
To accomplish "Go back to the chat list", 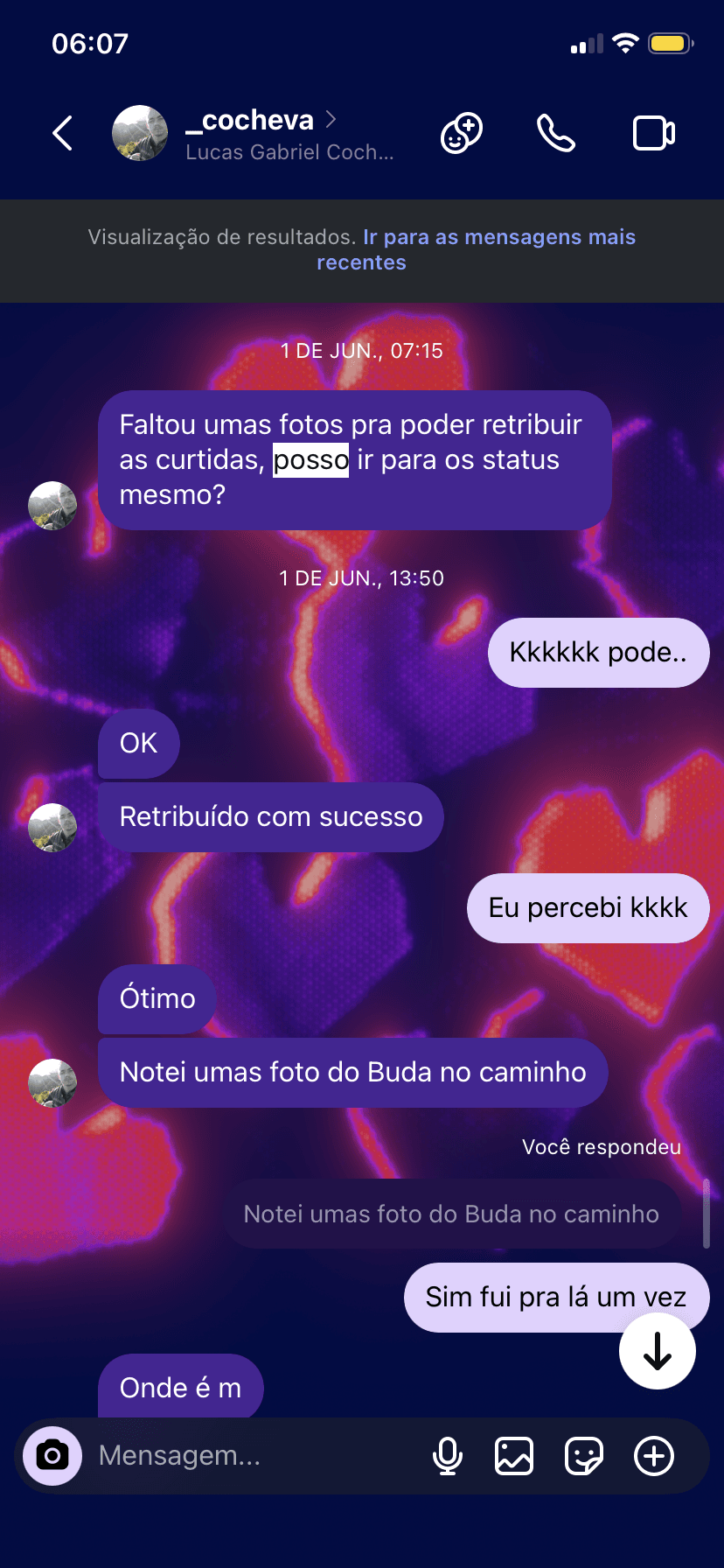I will [61, 133].
